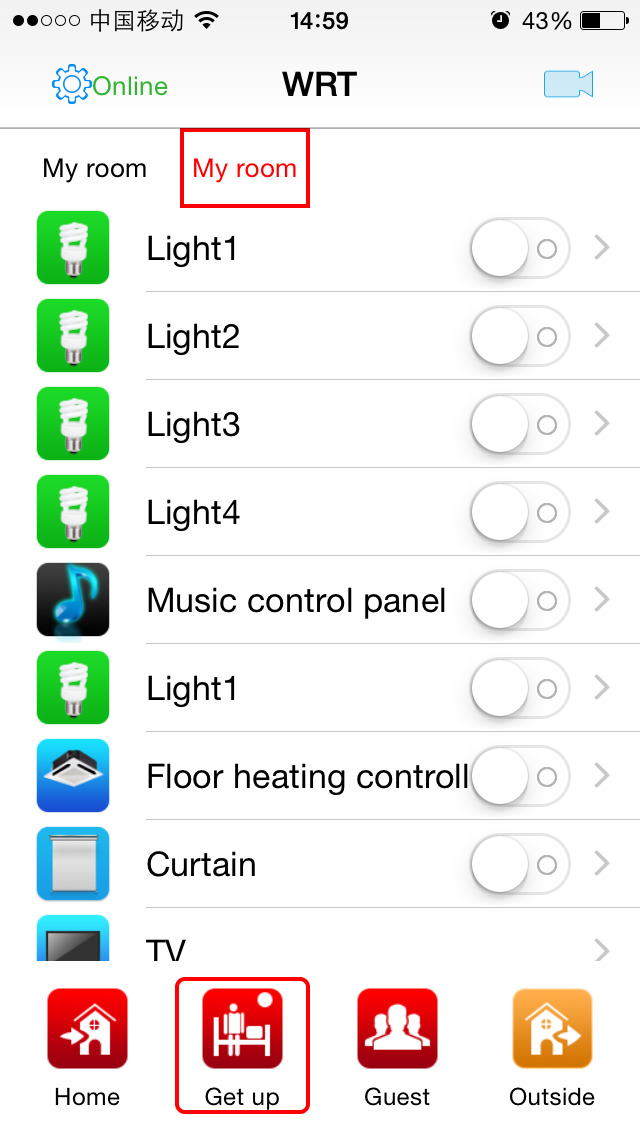Open the Curtain details chevron

[x=602, y=864]
